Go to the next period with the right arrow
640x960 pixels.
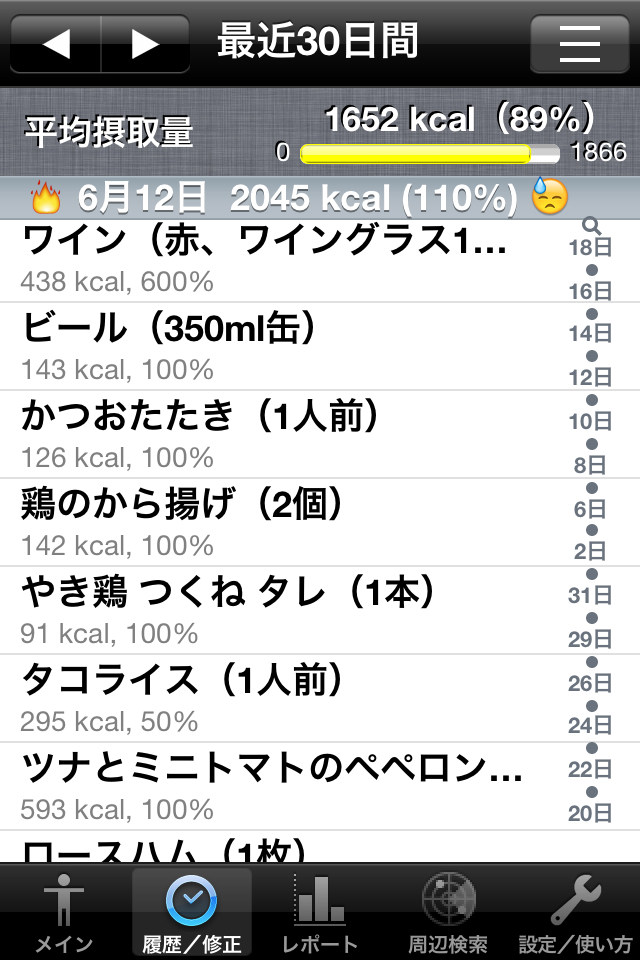(x=146, y=44)
